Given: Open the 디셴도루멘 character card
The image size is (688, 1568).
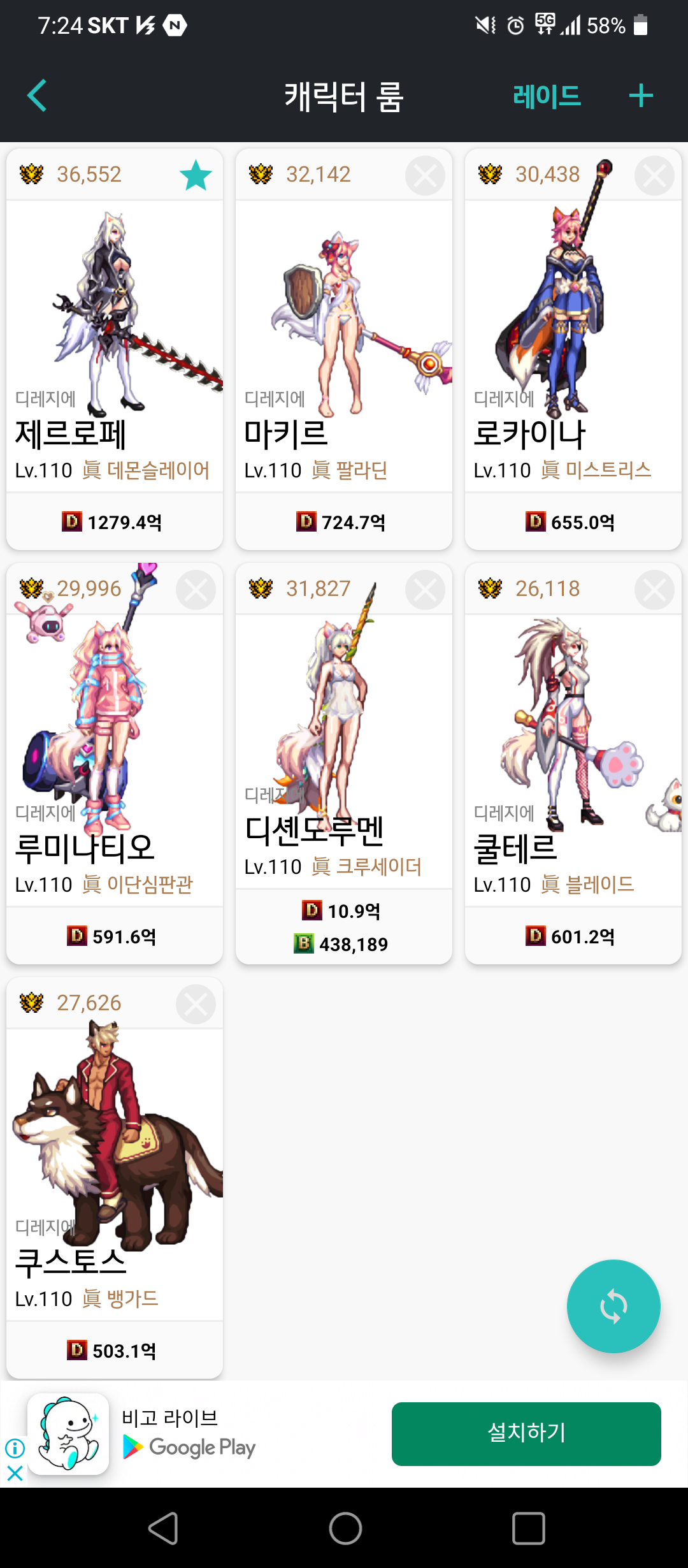Looking at the screenshot, I should click(344, 765).
